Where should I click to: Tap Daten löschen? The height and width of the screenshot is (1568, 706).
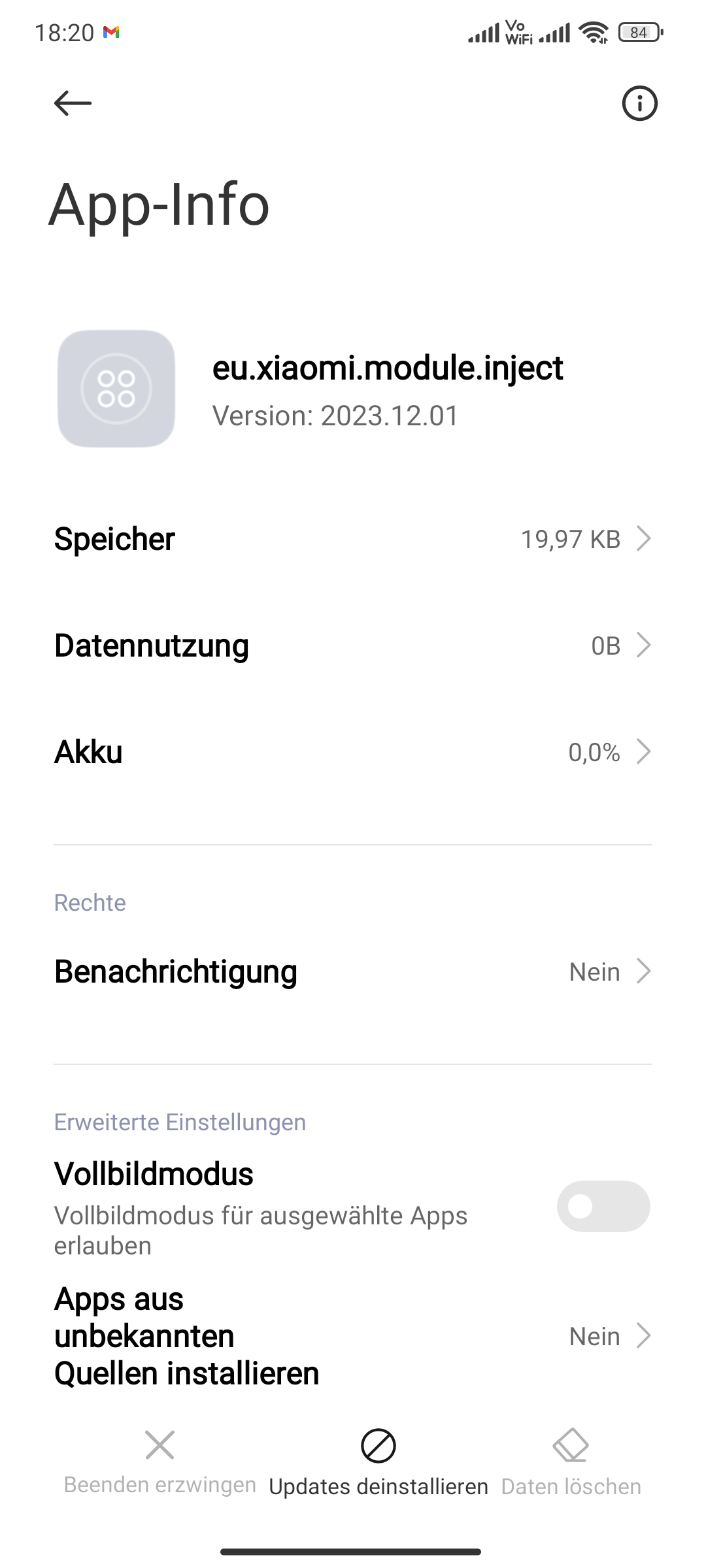click(571, 1463)
